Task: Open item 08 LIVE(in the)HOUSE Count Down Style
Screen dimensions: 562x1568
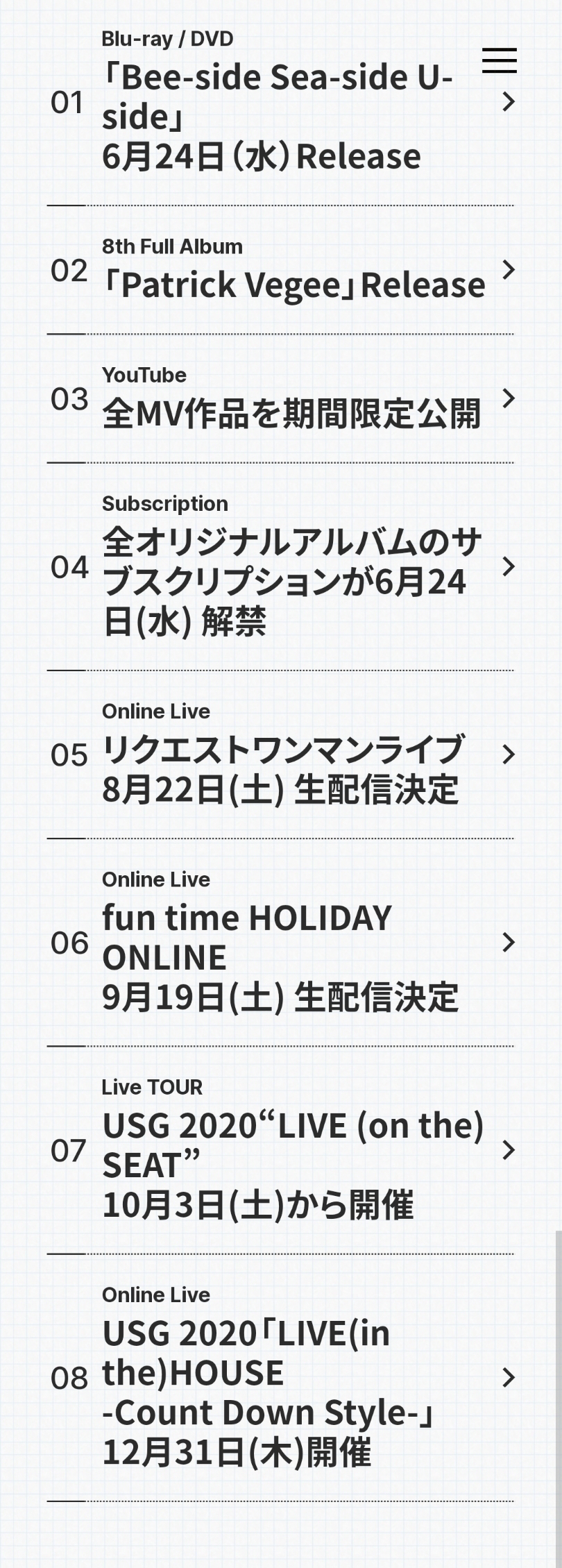Action: pos(281,1379)
